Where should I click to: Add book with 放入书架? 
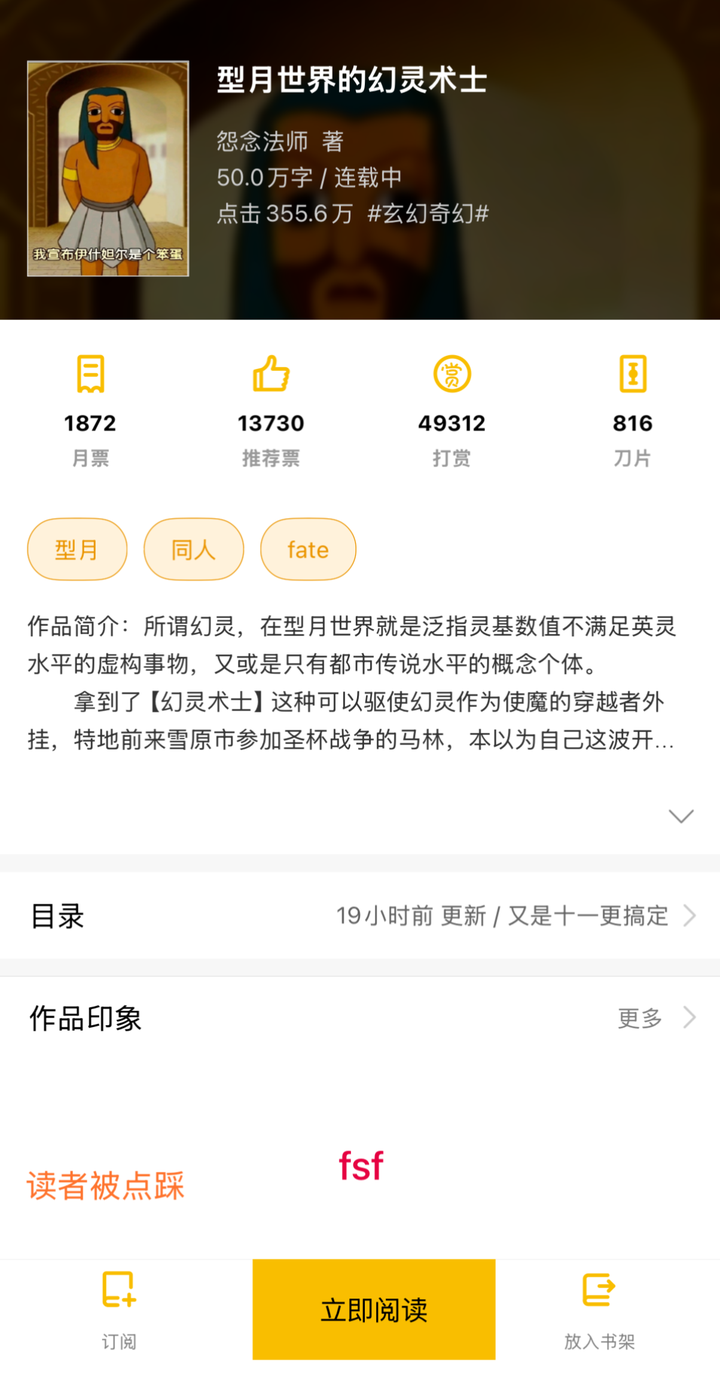pos(599,1310)
